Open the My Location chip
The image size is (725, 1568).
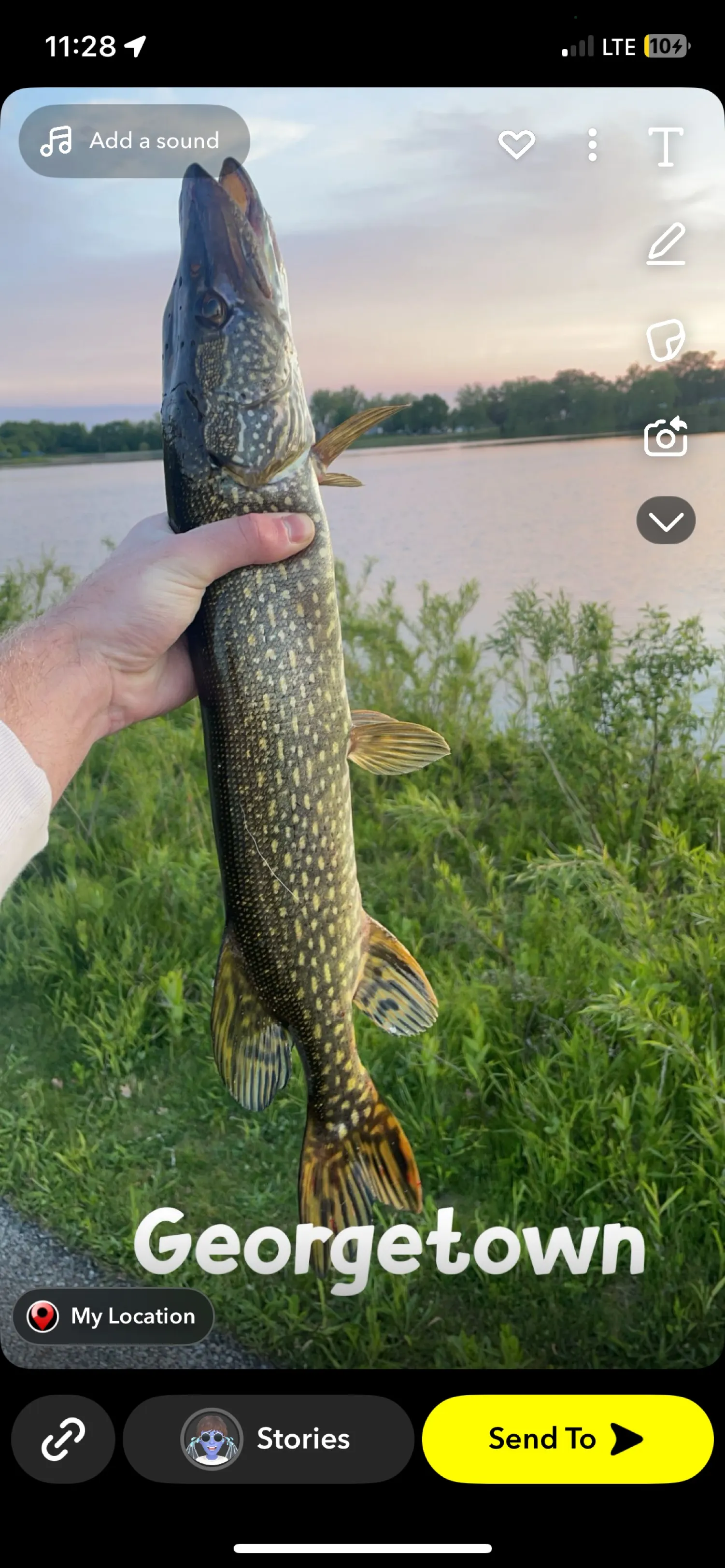[113, 1316]
